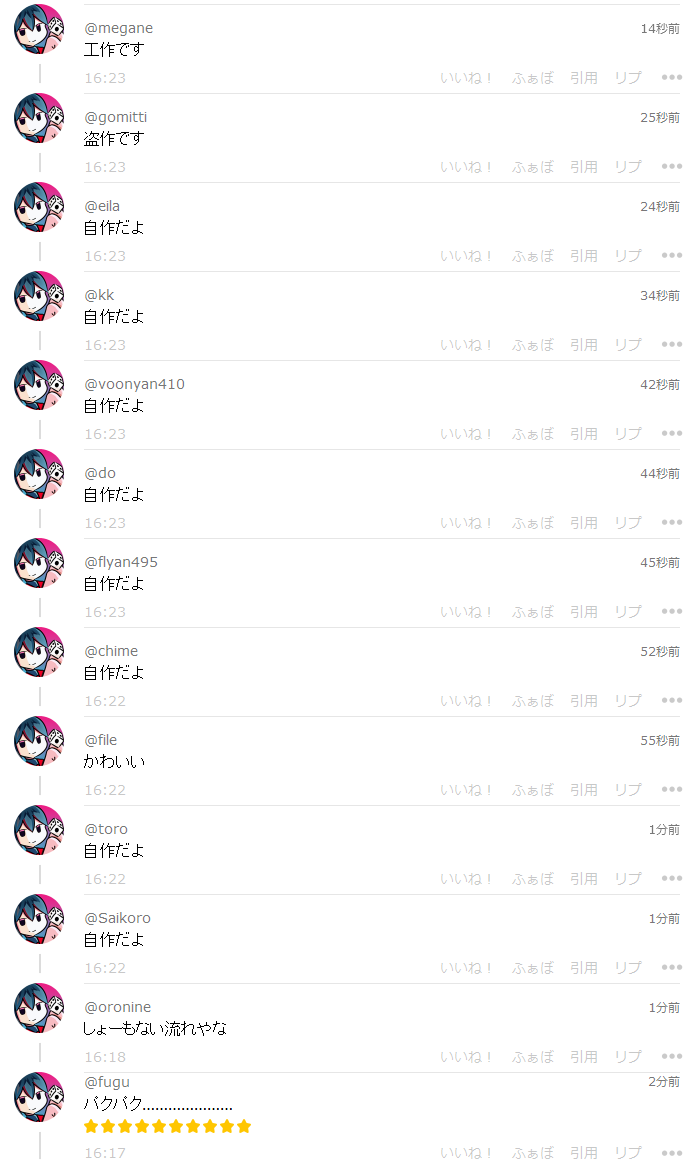Open the avatar on @megane's post

pyautogui.click(x=39, y=29)
